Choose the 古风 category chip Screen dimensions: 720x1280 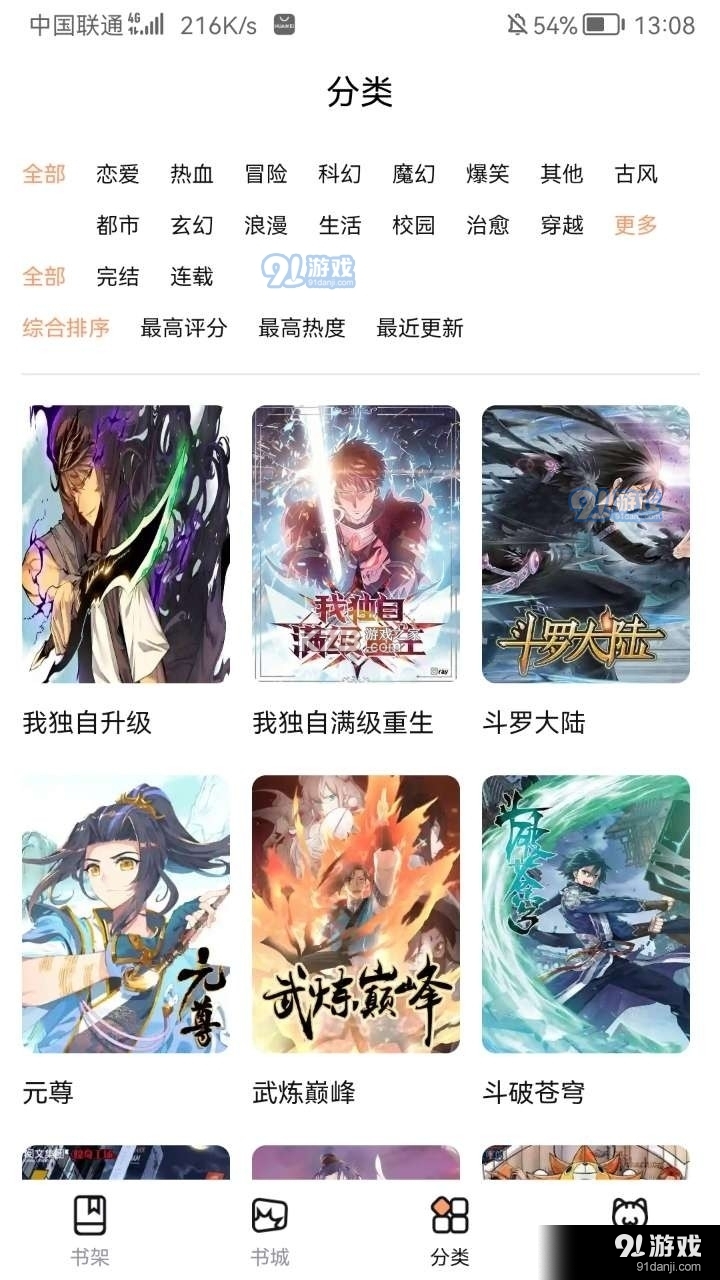[636, 174]
